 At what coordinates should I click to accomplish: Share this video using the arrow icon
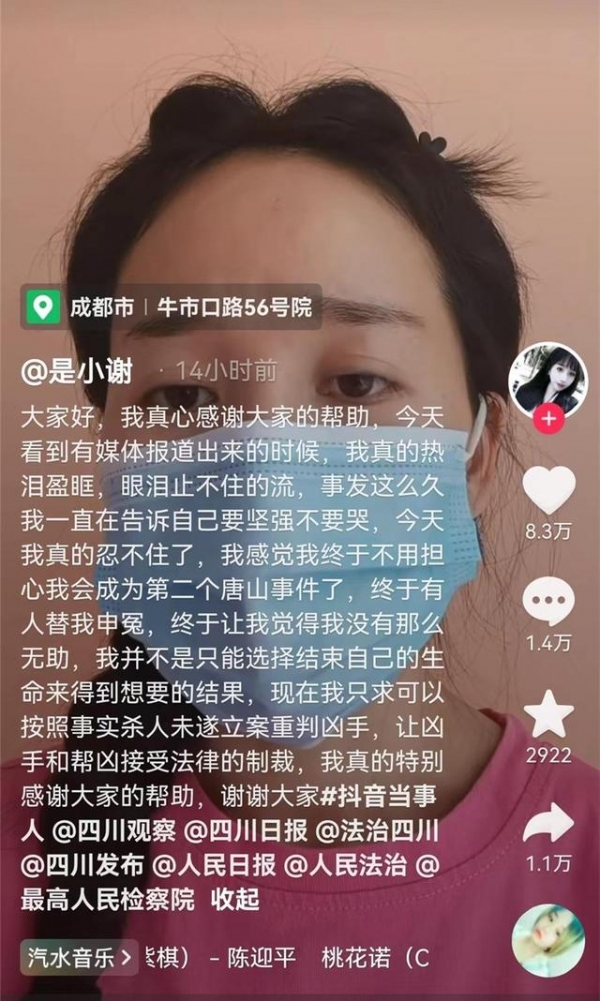(549, 824)
